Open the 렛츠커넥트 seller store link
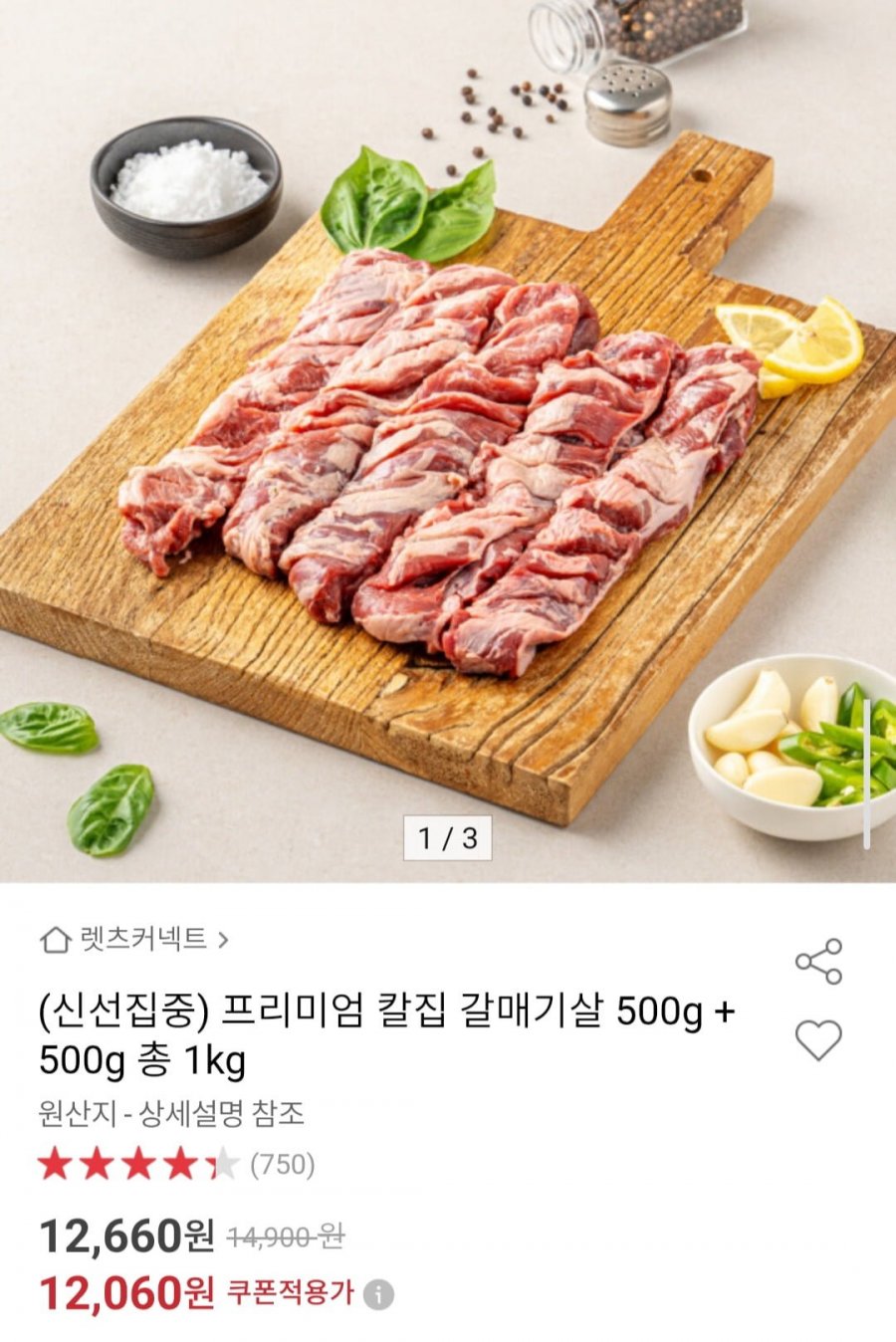The image size is (896, 1342). [x=134, y=939]
